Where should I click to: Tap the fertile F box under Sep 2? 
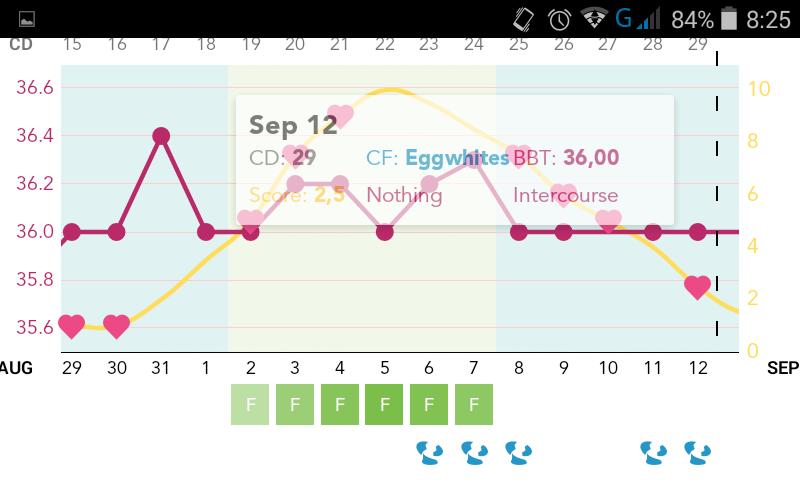(250, 405)
